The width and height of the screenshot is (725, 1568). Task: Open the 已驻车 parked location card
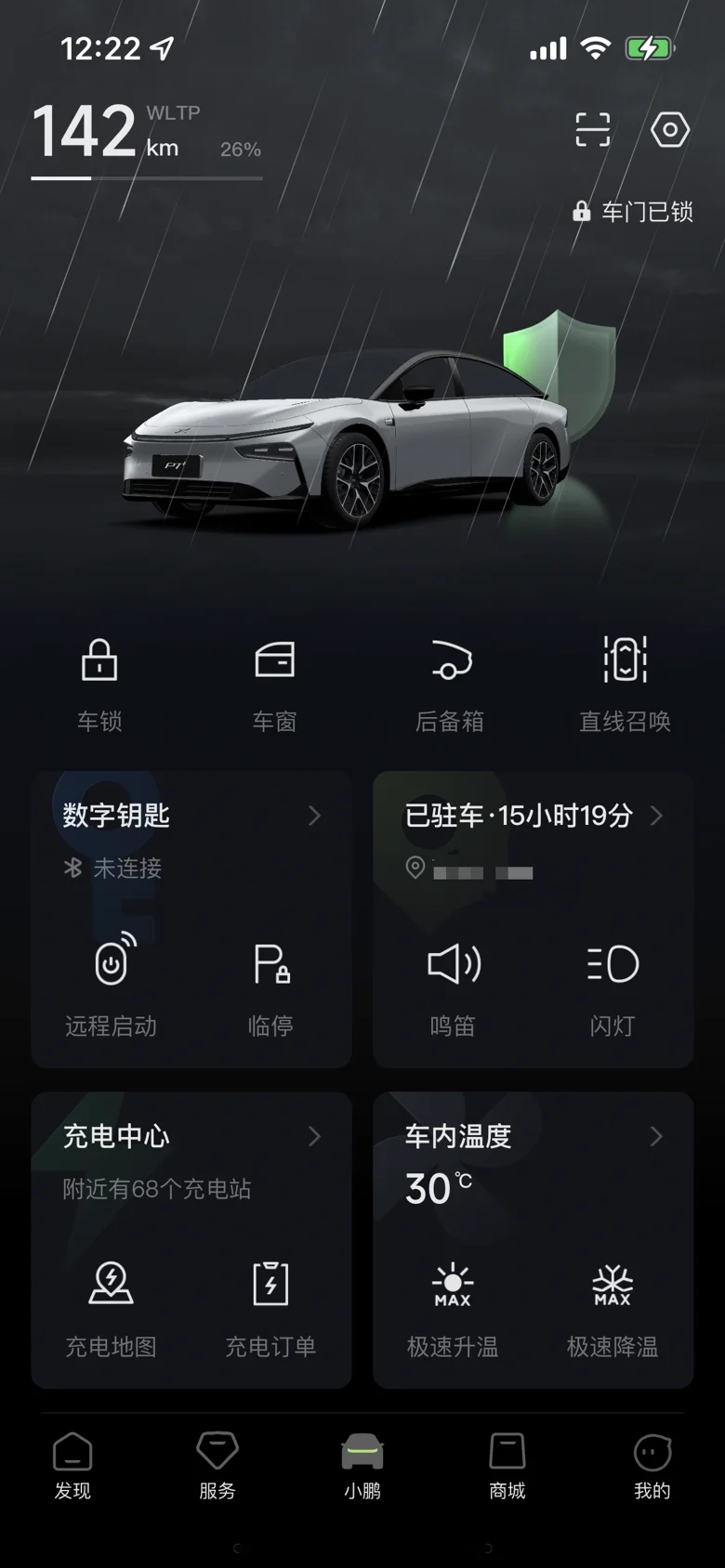(534, 816)
